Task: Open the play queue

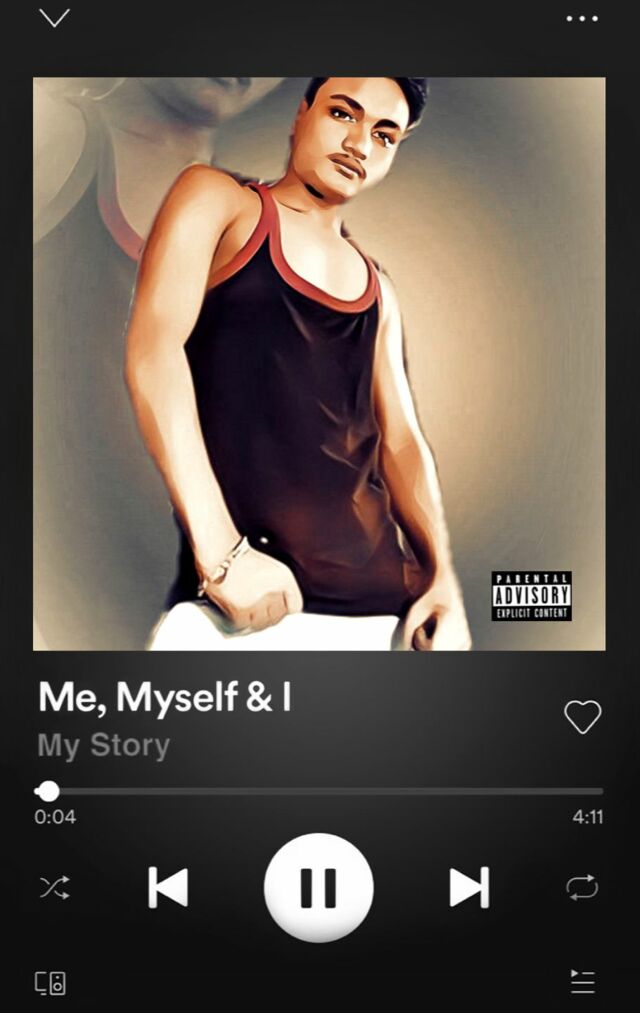Action: [582, 982]
